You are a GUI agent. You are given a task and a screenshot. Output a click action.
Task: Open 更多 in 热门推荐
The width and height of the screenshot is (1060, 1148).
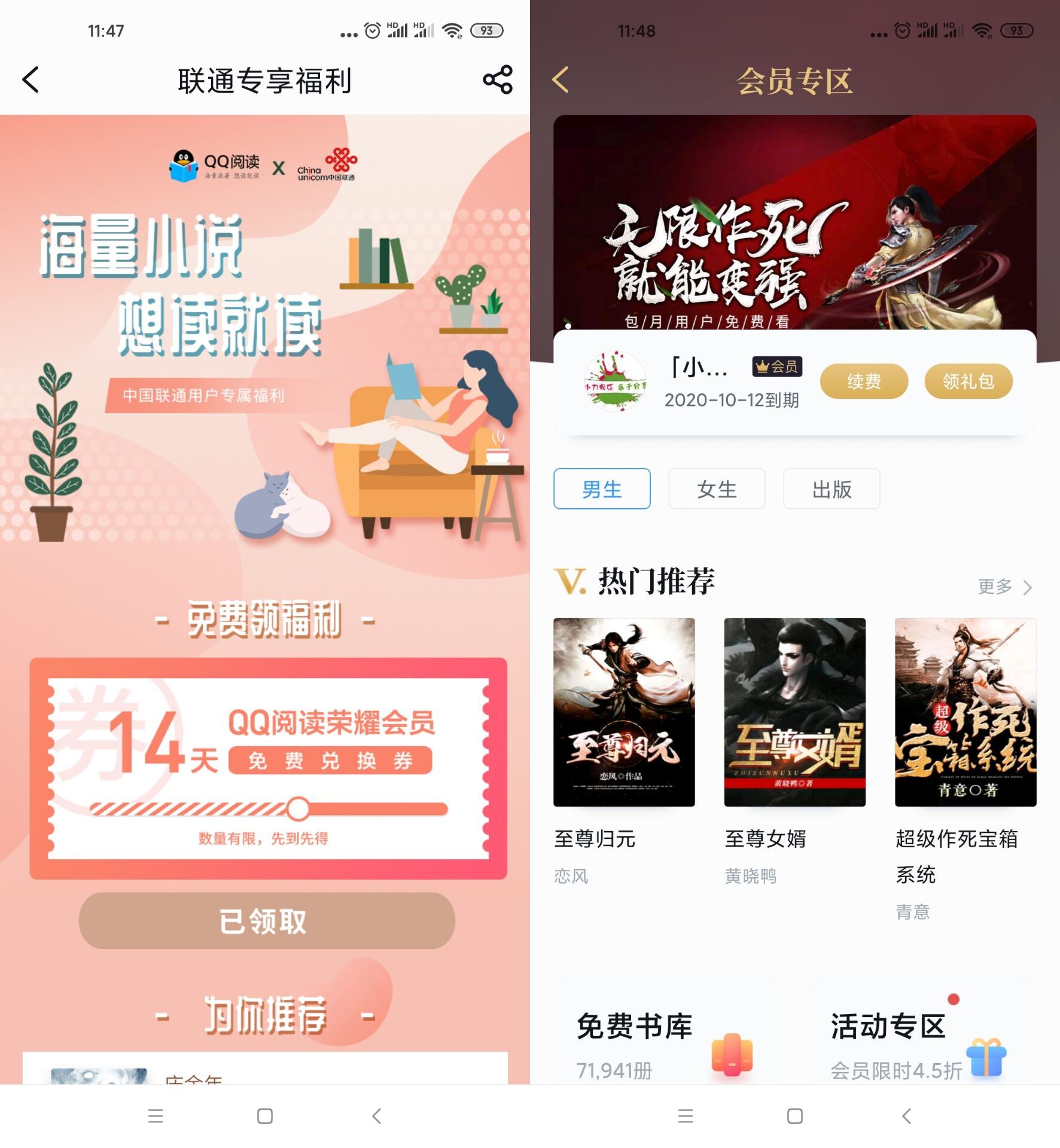[1004, 587]
